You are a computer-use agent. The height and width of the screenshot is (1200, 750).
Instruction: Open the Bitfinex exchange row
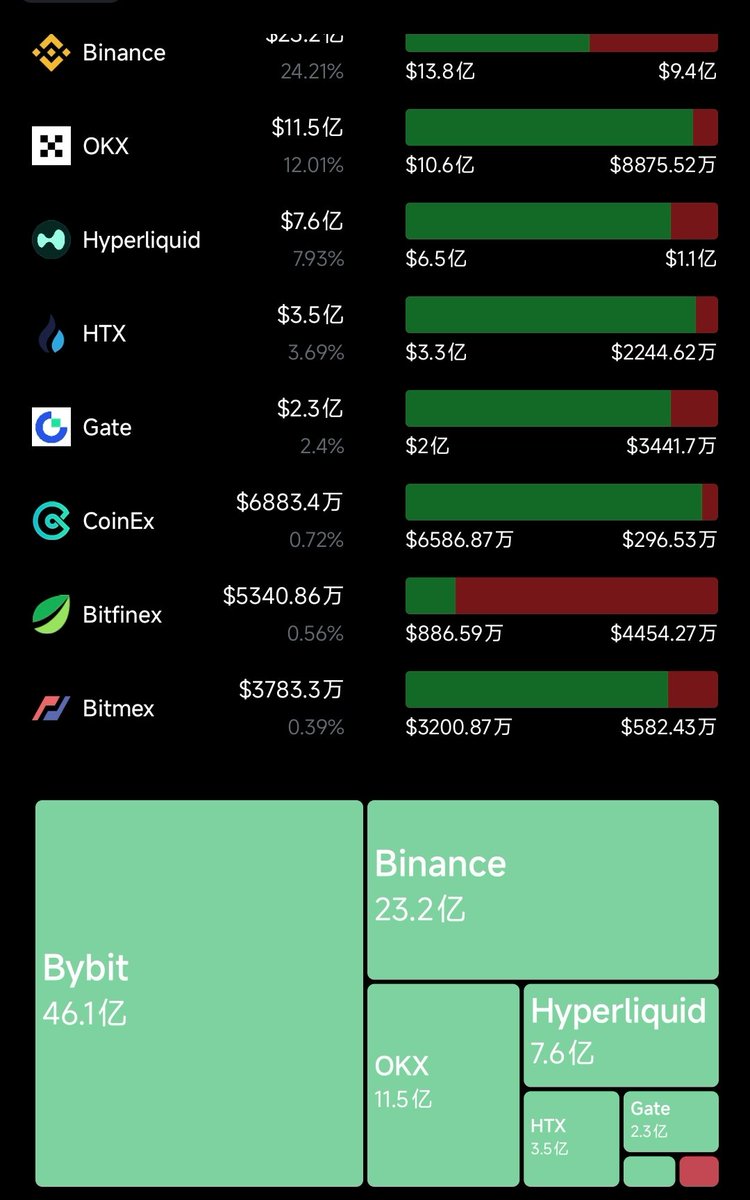tap(122, 614)
